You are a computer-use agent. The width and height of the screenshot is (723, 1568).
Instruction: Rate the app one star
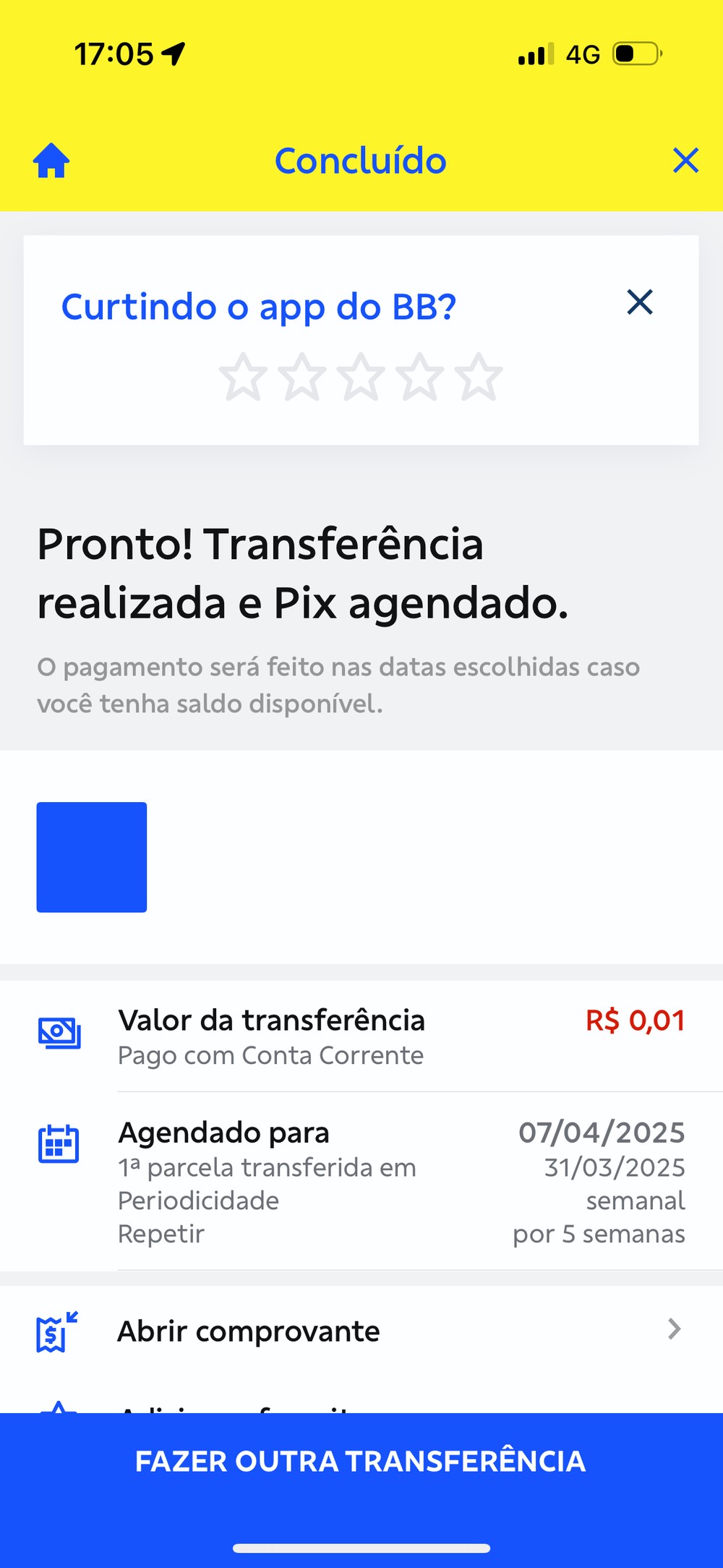(x=243, y=377)
